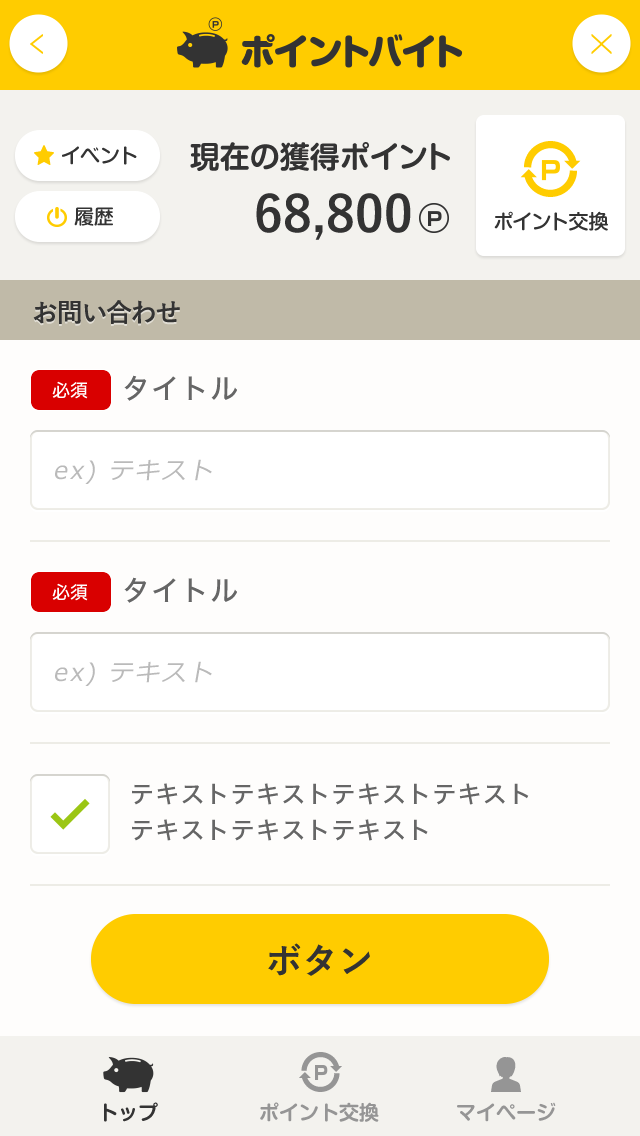Switch to the トップ tab

coord(128,1089)
